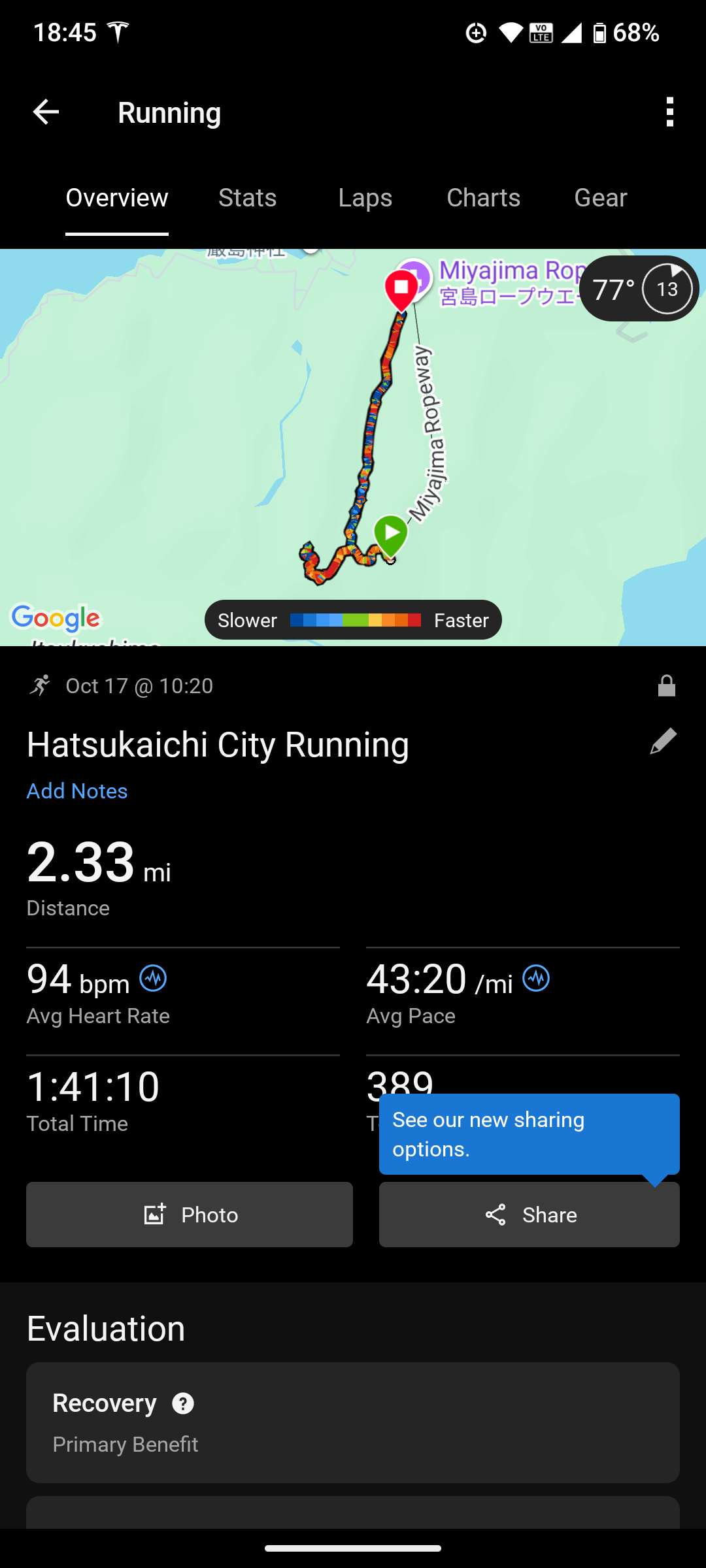Open the overflow menu
This screenshot has width=706, height=1568.
point(669,112)
